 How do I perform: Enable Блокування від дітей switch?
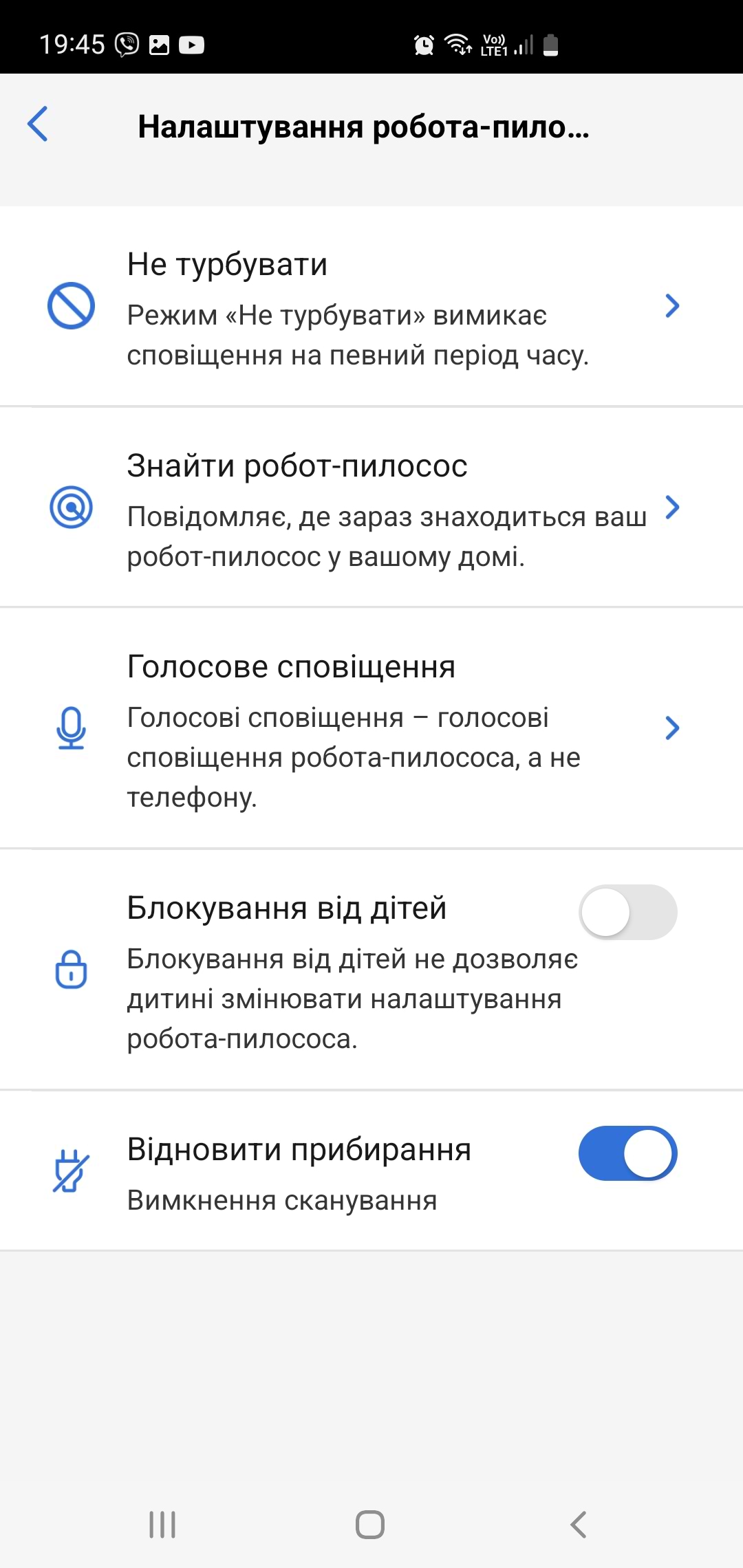(627, 913)
